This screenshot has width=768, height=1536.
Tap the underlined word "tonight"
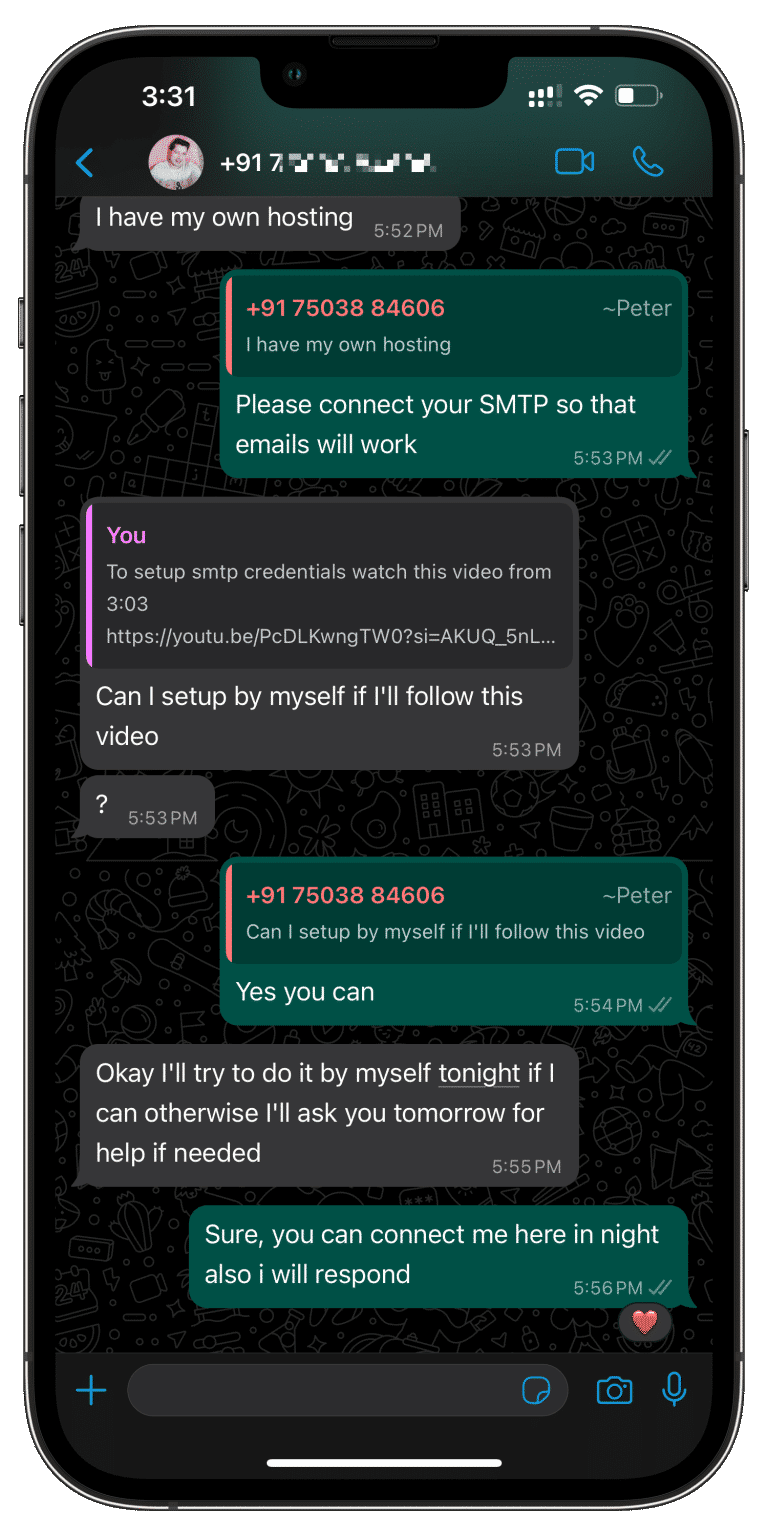point(479,1073)
